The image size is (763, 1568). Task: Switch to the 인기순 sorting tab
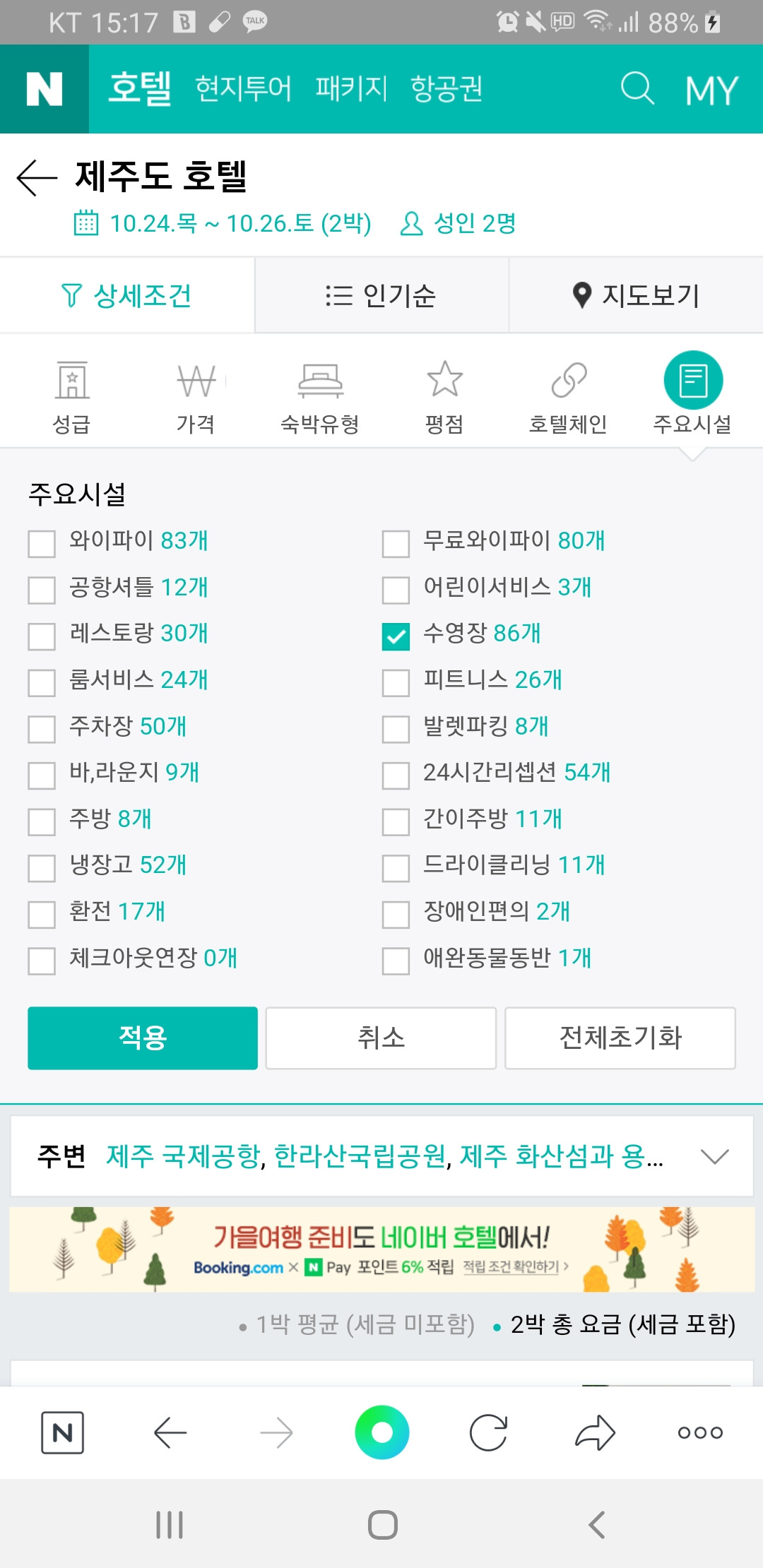(x=381, y=295)
